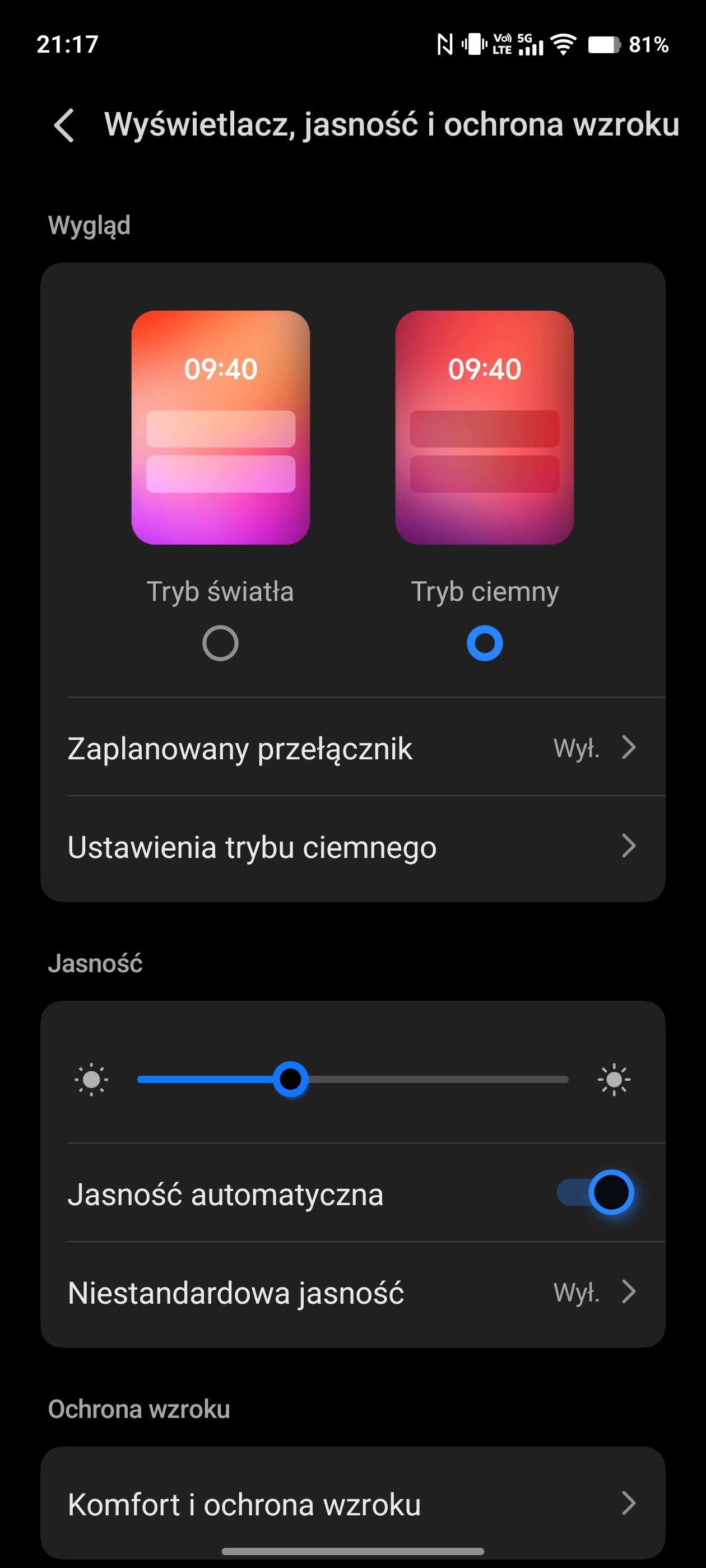The height and width of the screenshot is (1568, 706).
Task: Open Niestandardowa jasność settings
Action: click(x=352, y=1292)
